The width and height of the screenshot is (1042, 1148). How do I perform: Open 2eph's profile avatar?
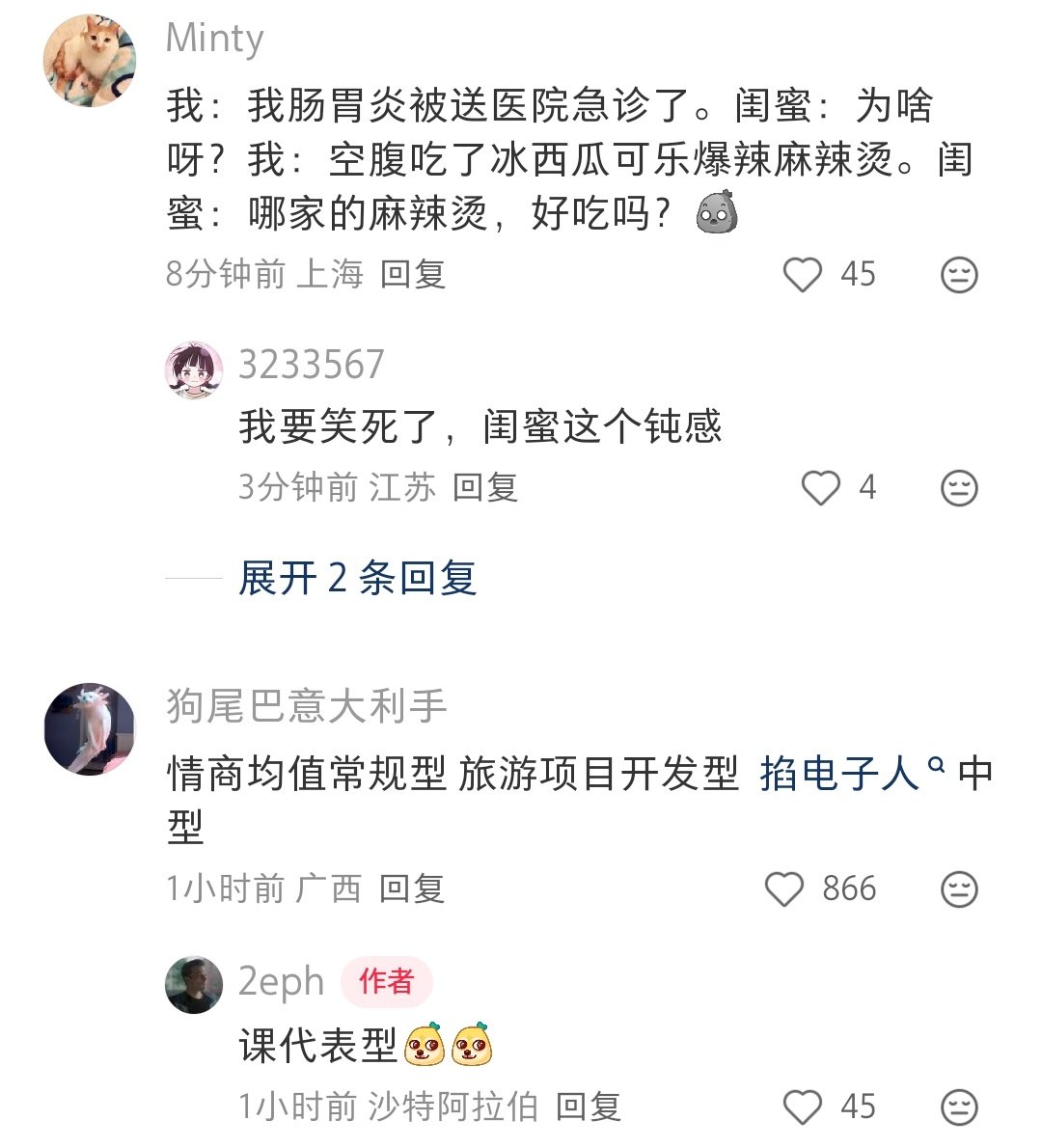pos(194,985)
